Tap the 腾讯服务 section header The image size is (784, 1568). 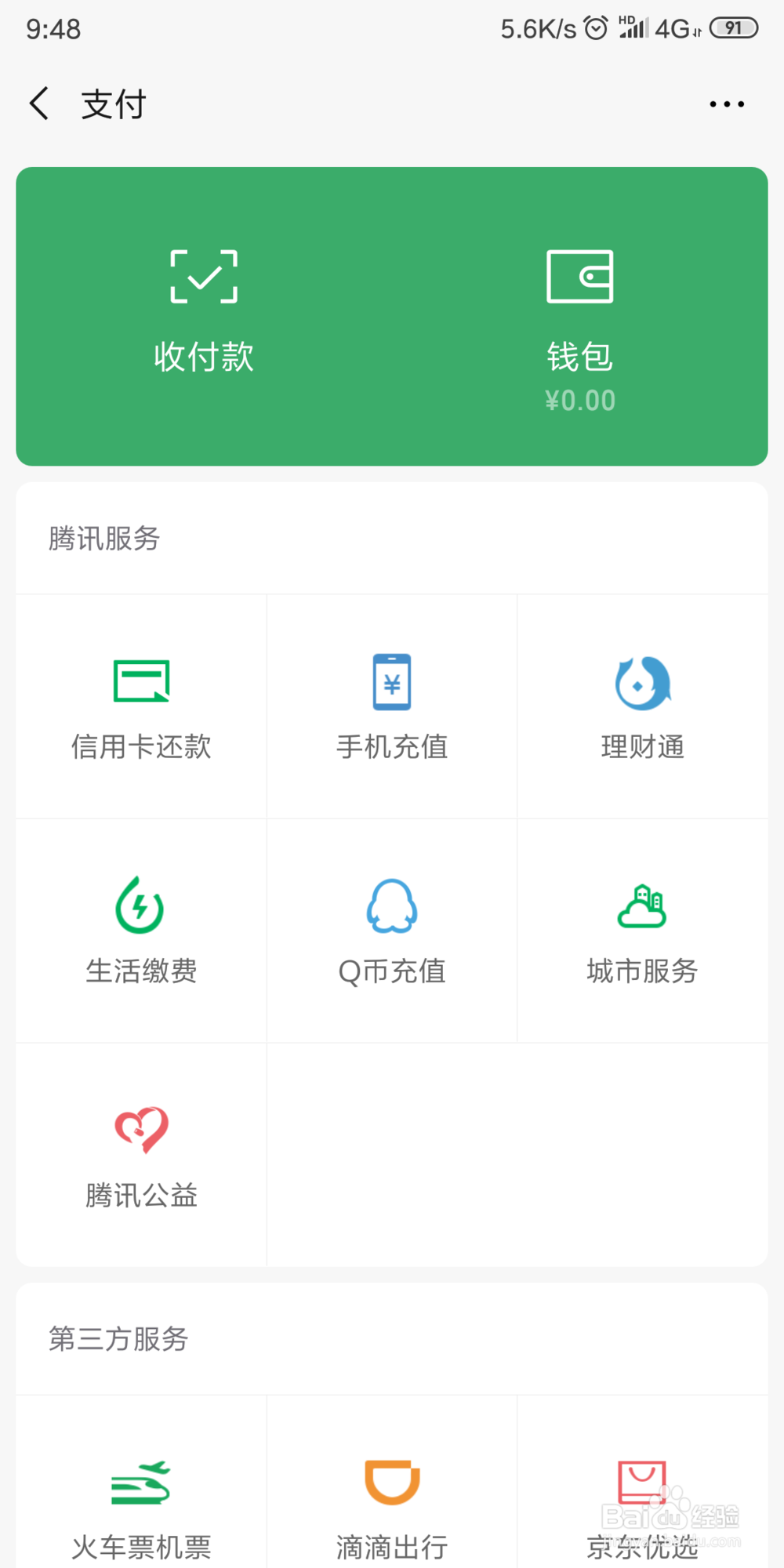pyautogui.click(x=103, y=539)
